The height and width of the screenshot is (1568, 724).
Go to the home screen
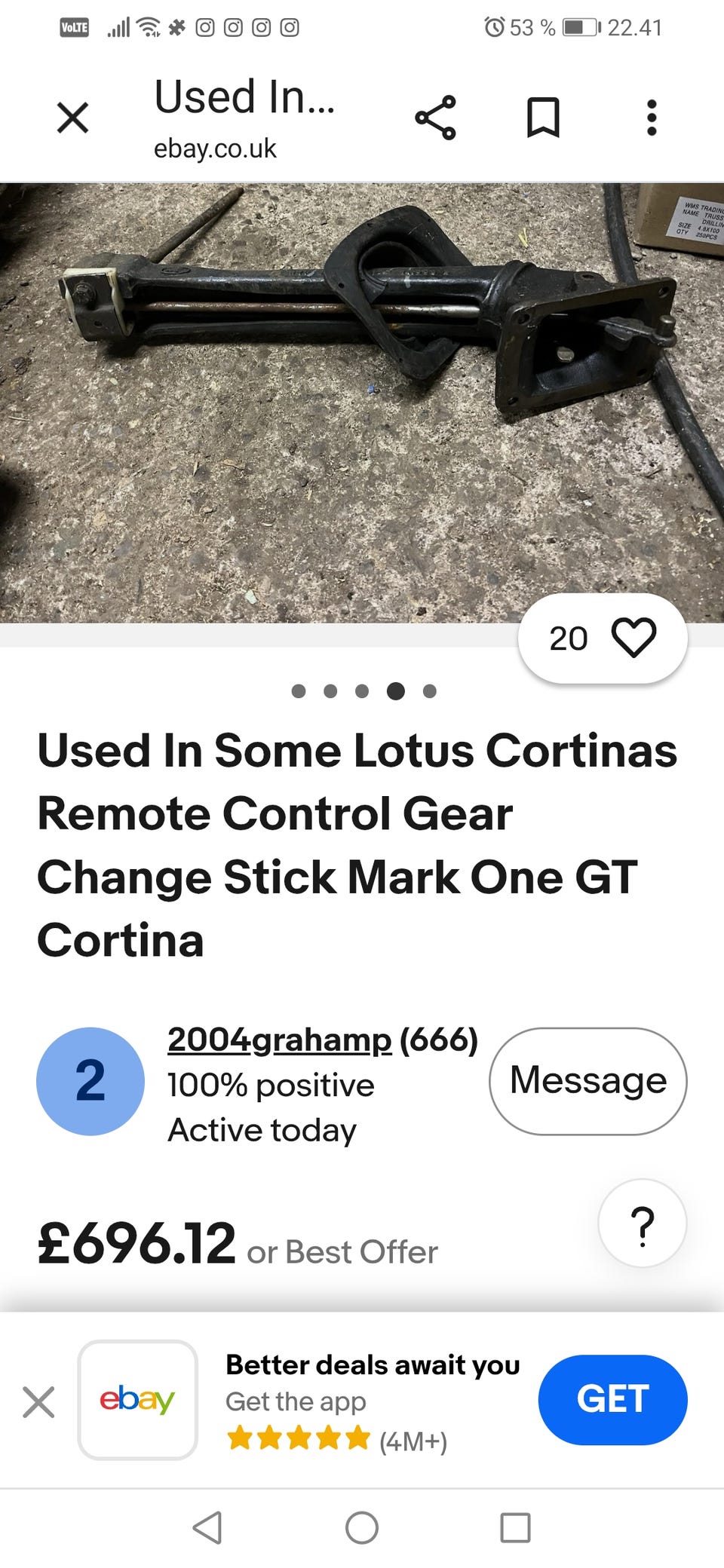pyautogui.click(x=362, y=1527)
